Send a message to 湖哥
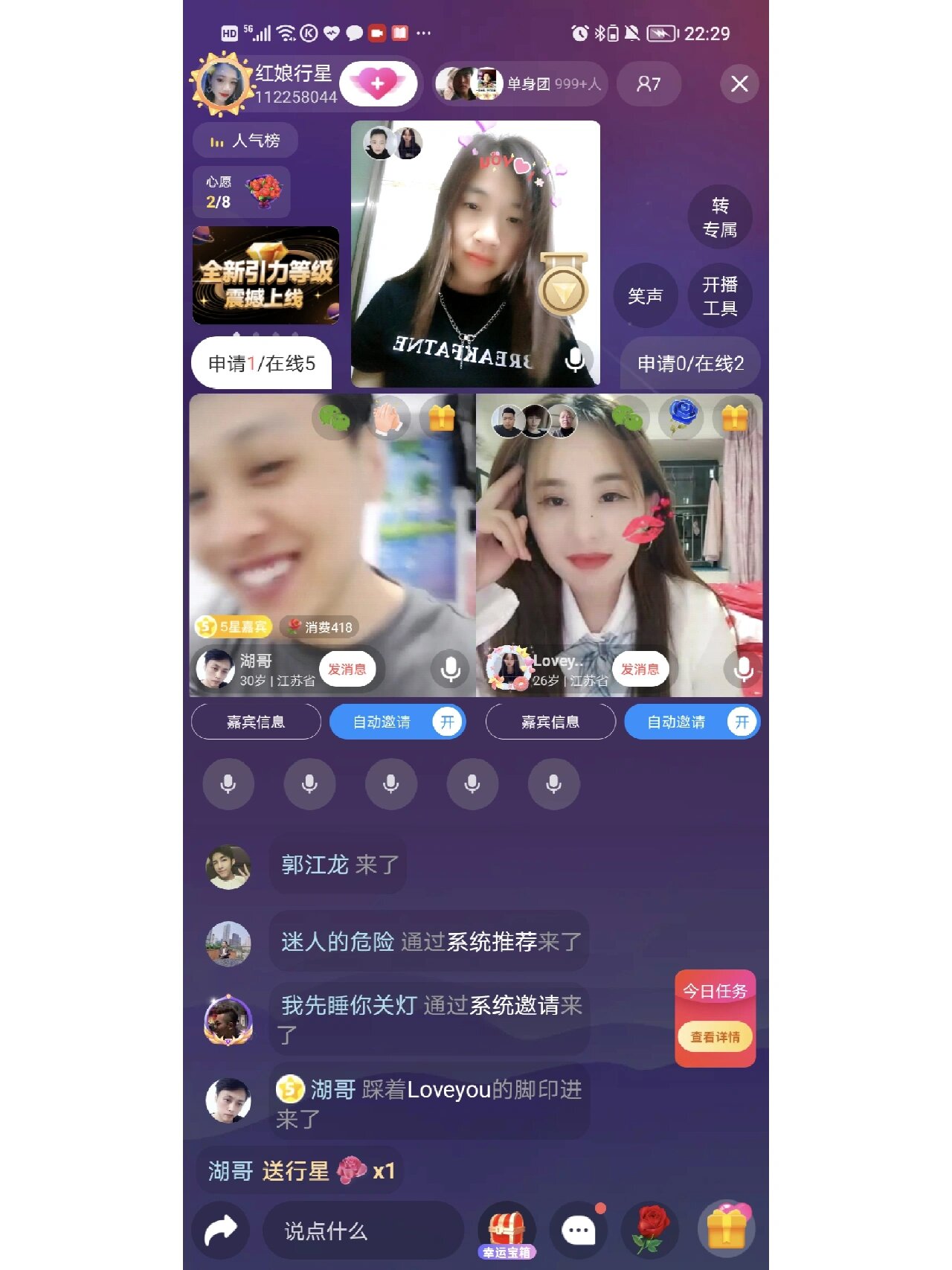 tap(347, 669)
